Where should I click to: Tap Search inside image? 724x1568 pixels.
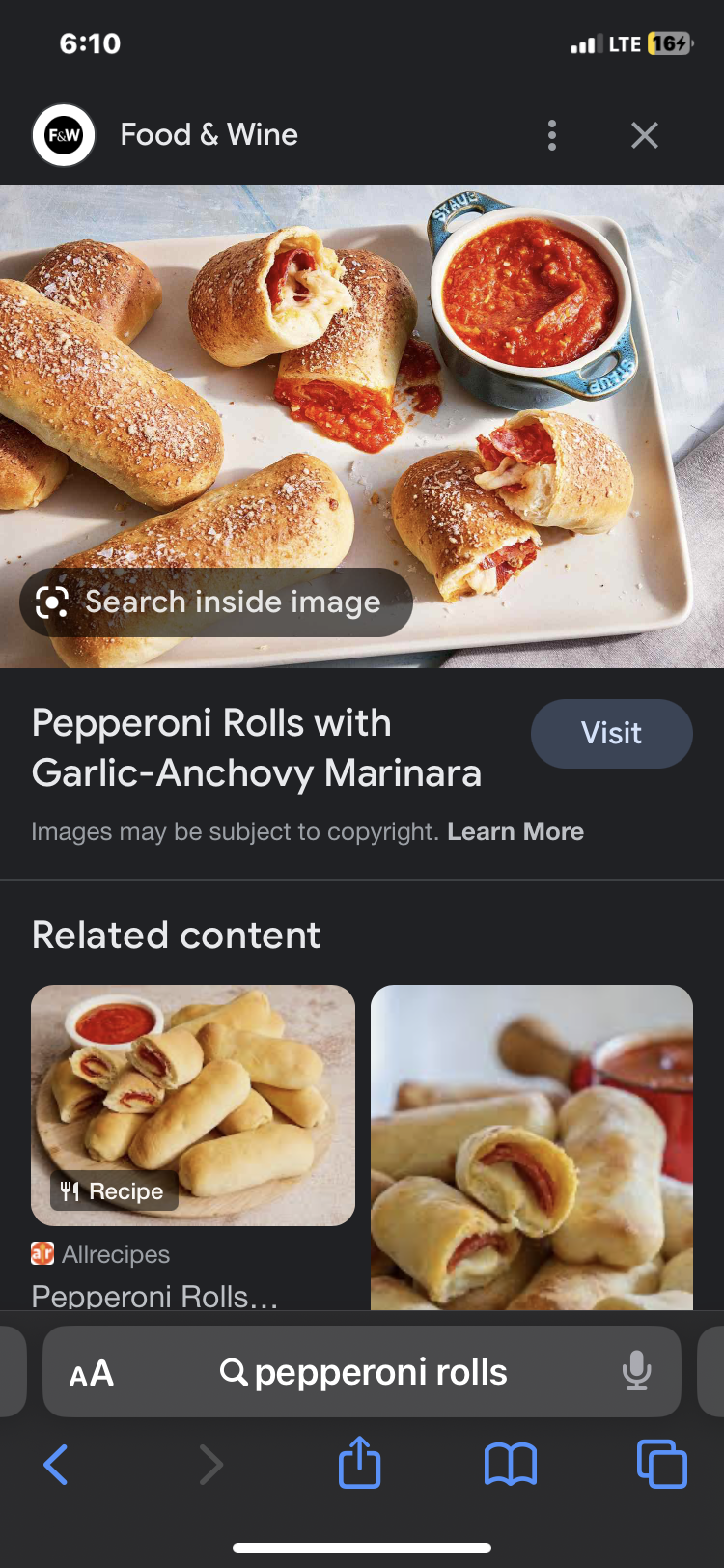[x=216, y=602]
